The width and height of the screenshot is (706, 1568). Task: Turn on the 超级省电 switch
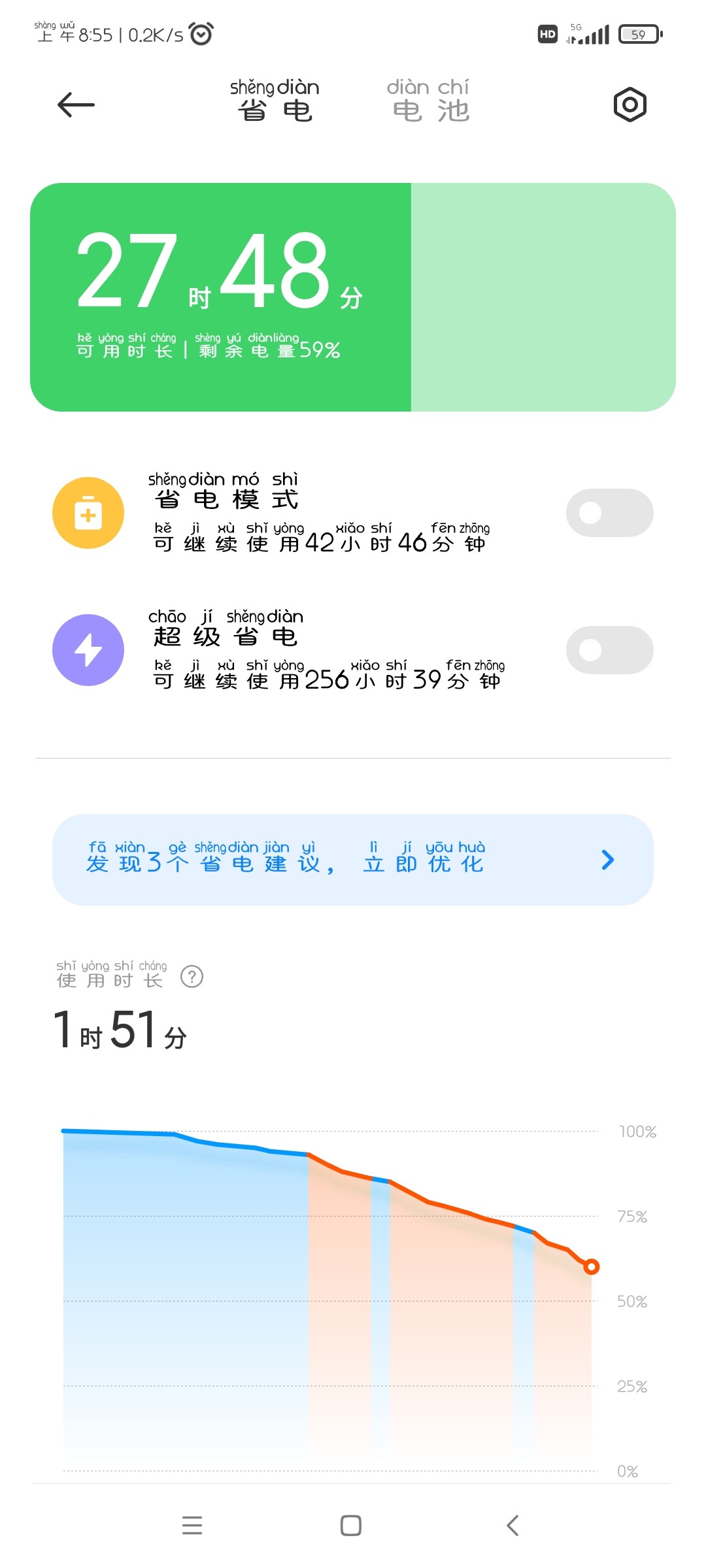(x=609, y=650)
